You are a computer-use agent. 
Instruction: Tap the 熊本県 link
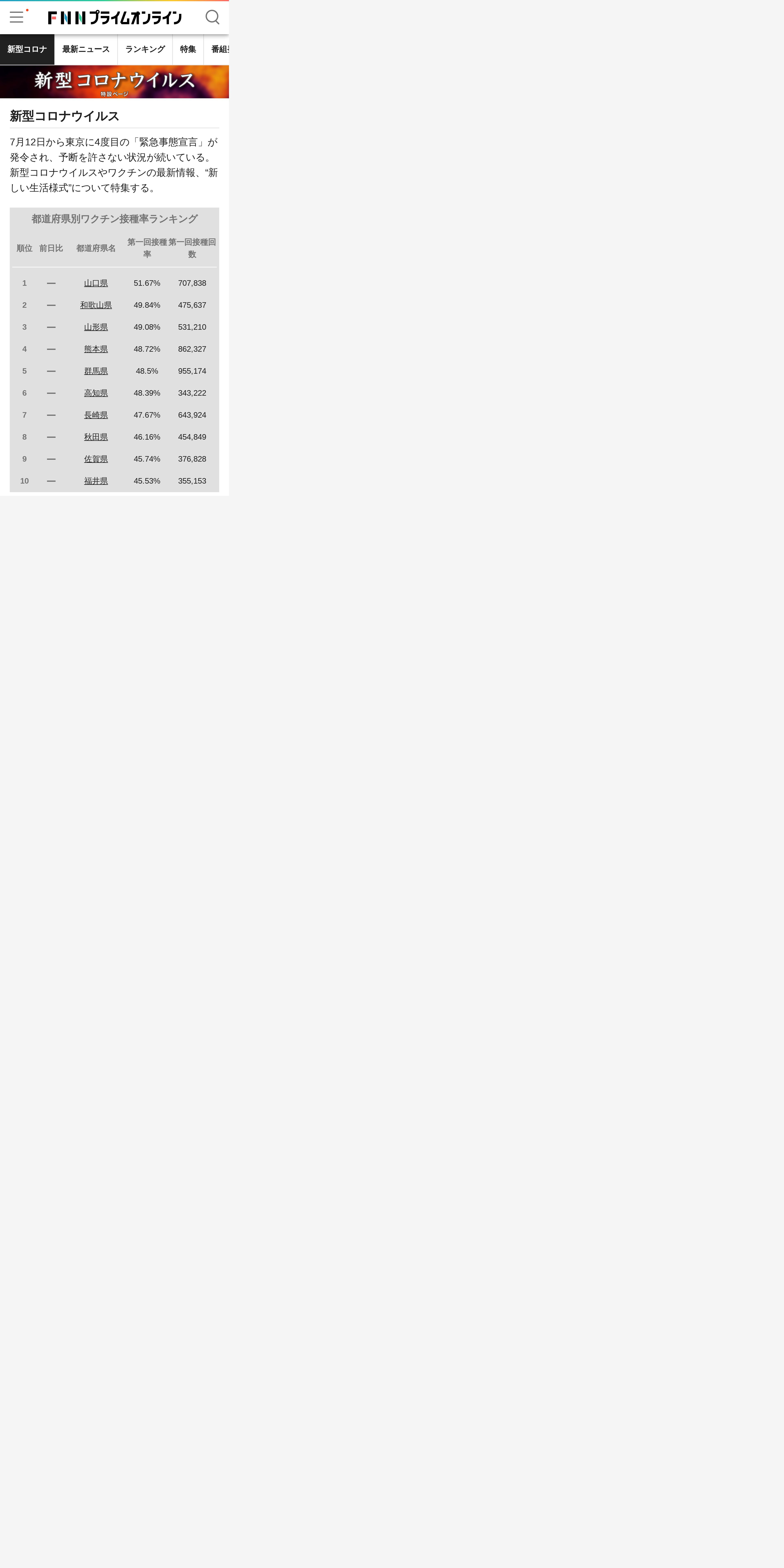click(x=96, y=349)
